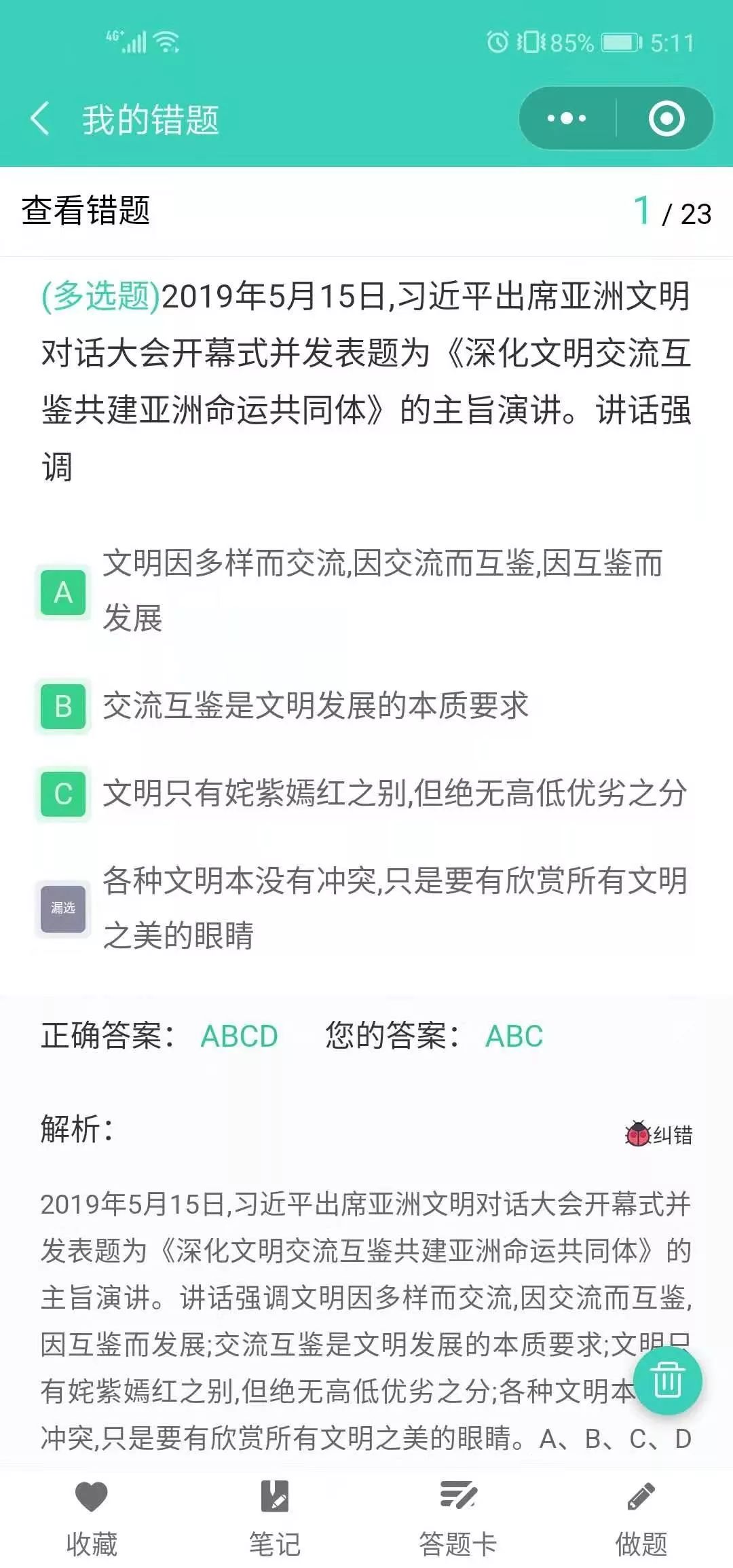The image size is (733, 1568).
Task: Open the mini program more options menu
Action: tap(567, 119)
